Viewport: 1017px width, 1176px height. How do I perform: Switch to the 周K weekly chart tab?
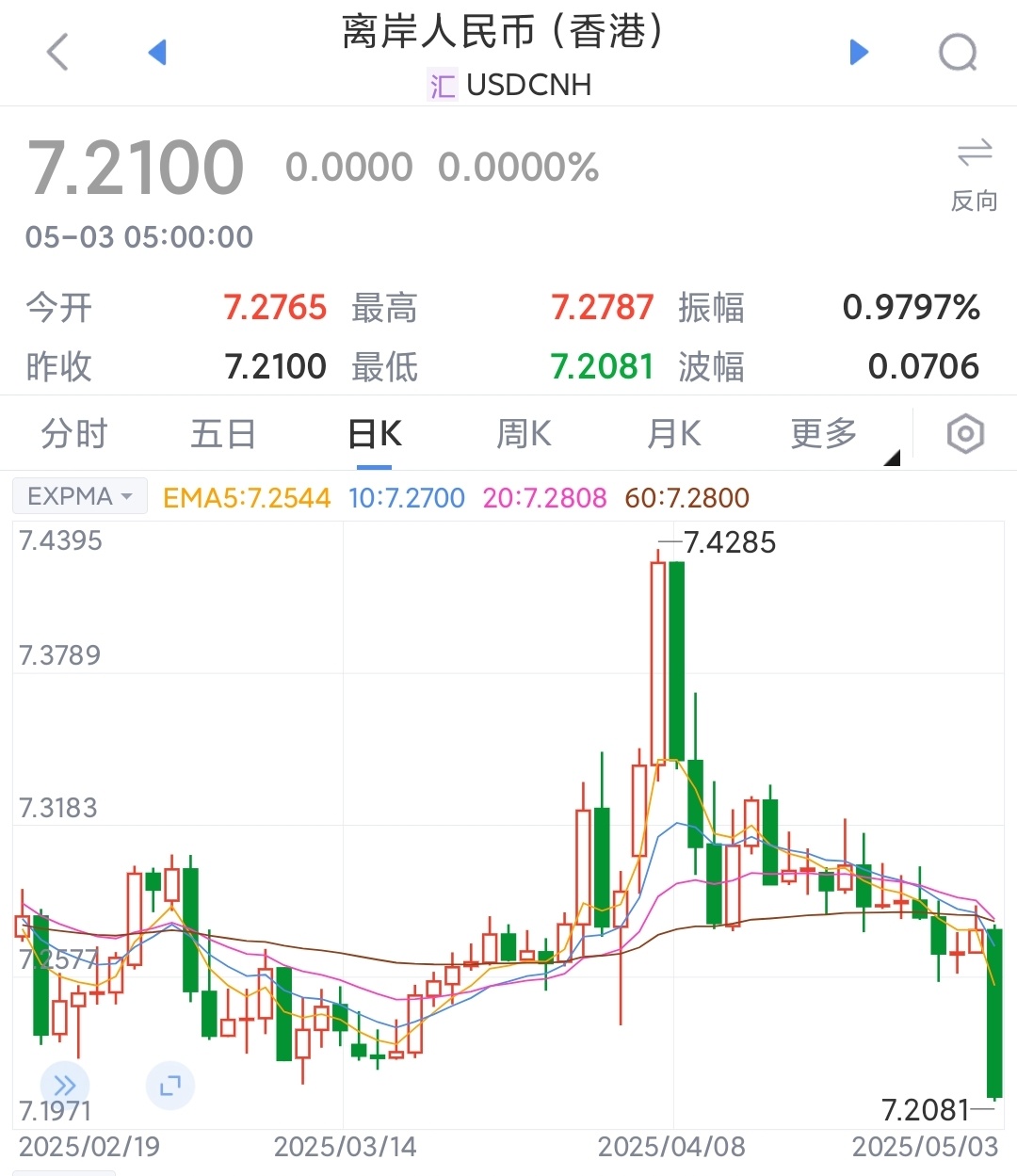click(x=524, y=433)
